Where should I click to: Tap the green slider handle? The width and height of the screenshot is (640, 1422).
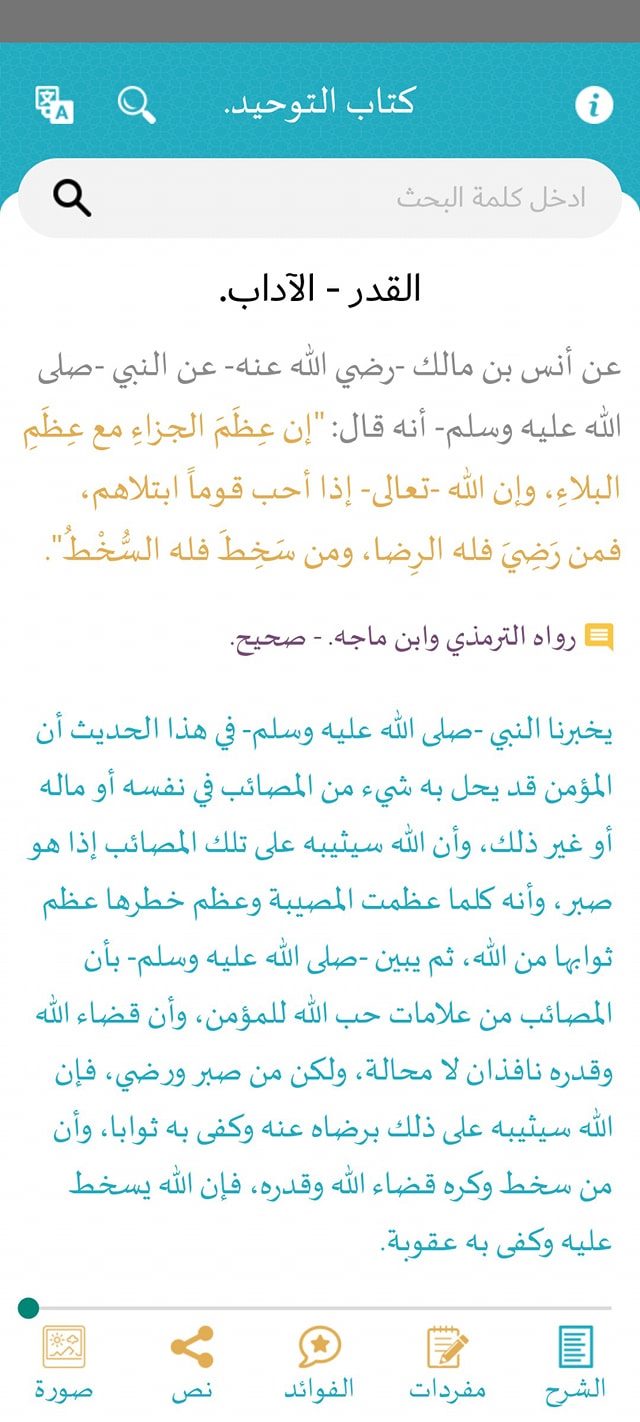point(28,1307)
